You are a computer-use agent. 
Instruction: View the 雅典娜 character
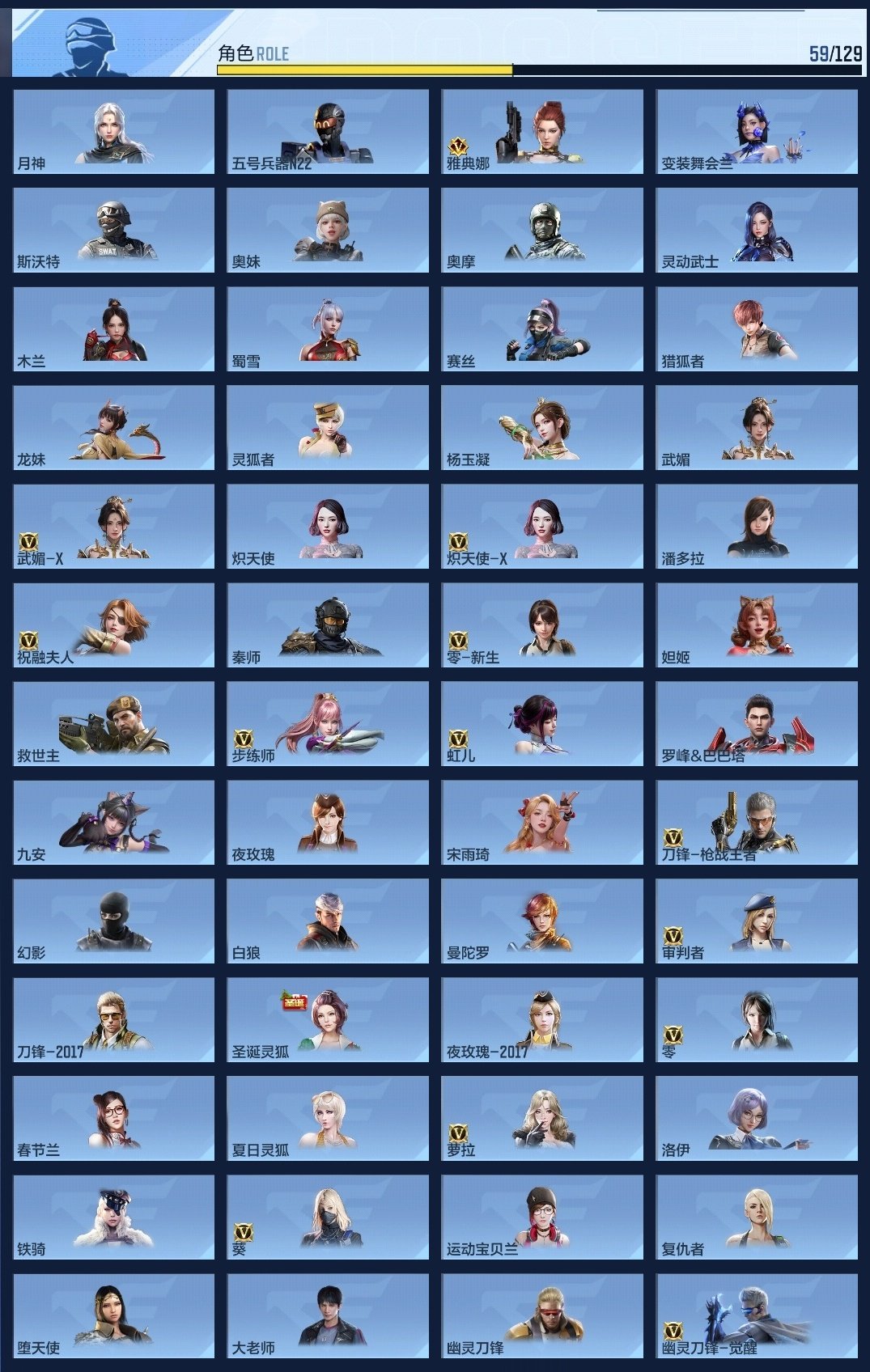pyautogui.click(x=542, y=132)
